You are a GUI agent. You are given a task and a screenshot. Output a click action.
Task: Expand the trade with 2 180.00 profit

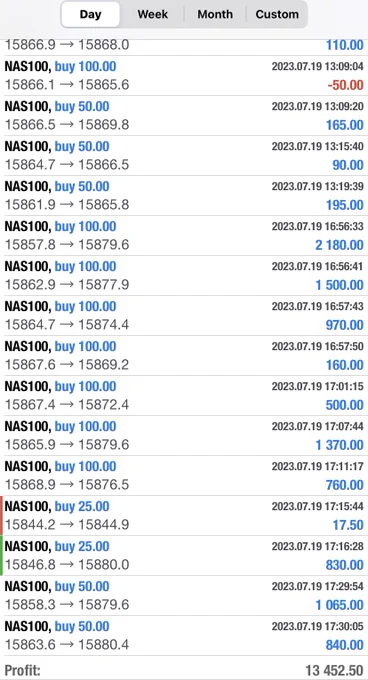(184, 235)
